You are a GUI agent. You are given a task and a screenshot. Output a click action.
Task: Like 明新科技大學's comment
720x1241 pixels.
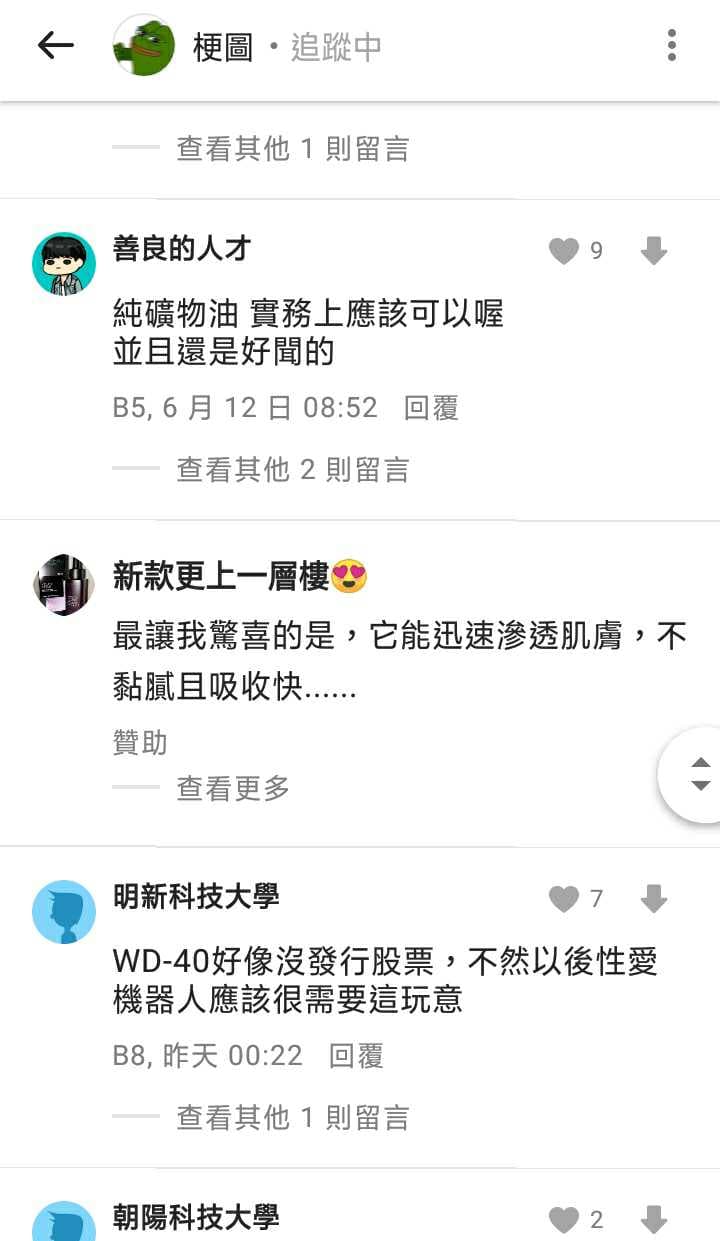pyautogui.click(x=564, y=899)
